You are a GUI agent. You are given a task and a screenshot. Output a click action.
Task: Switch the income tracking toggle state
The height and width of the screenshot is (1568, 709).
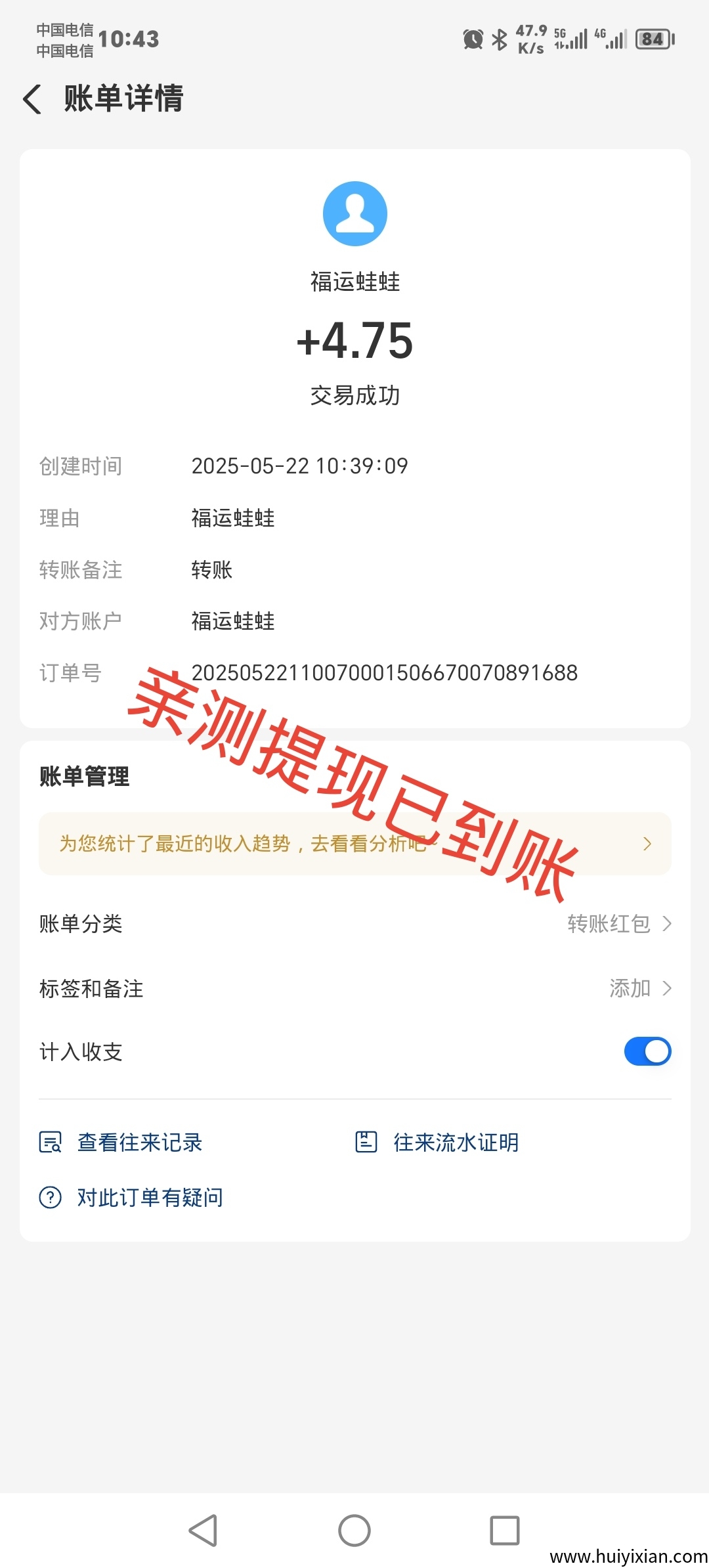click(647, 1051)
